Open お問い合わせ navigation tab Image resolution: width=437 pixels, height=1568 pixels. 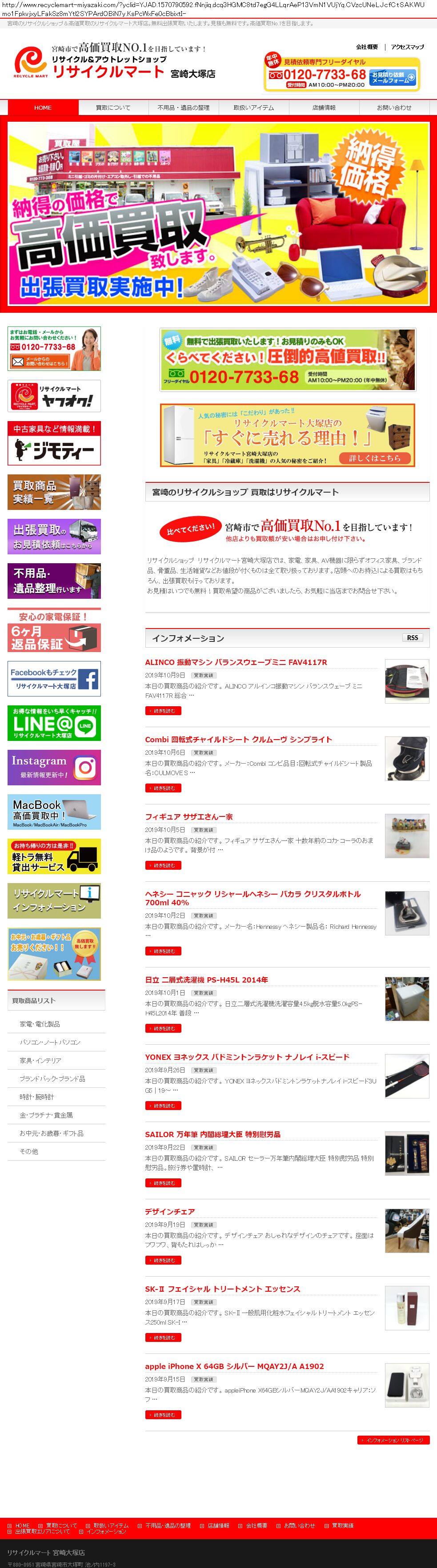(x=394, y=108)
